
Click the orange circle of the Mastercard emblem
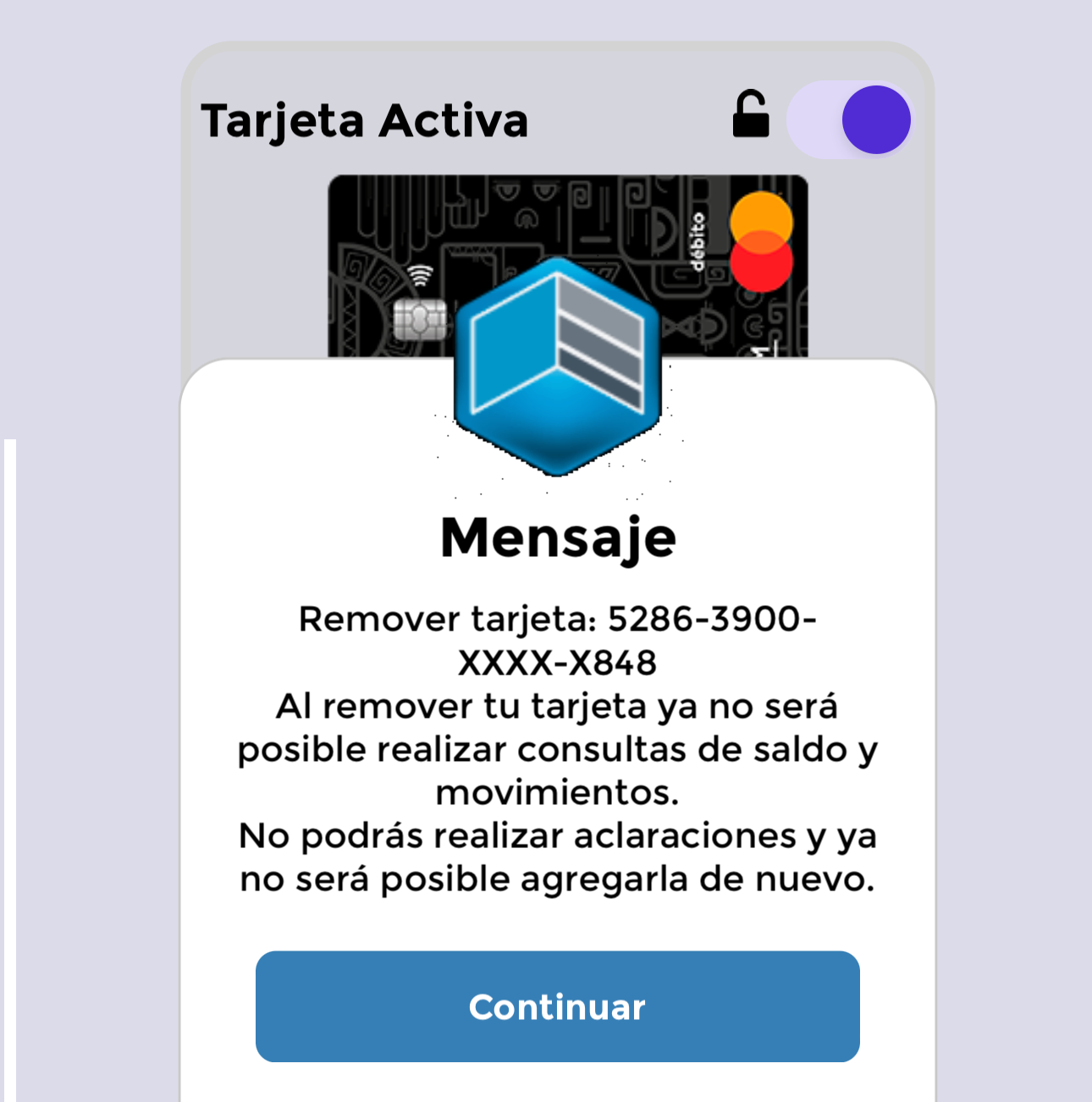tap(760, 216)
